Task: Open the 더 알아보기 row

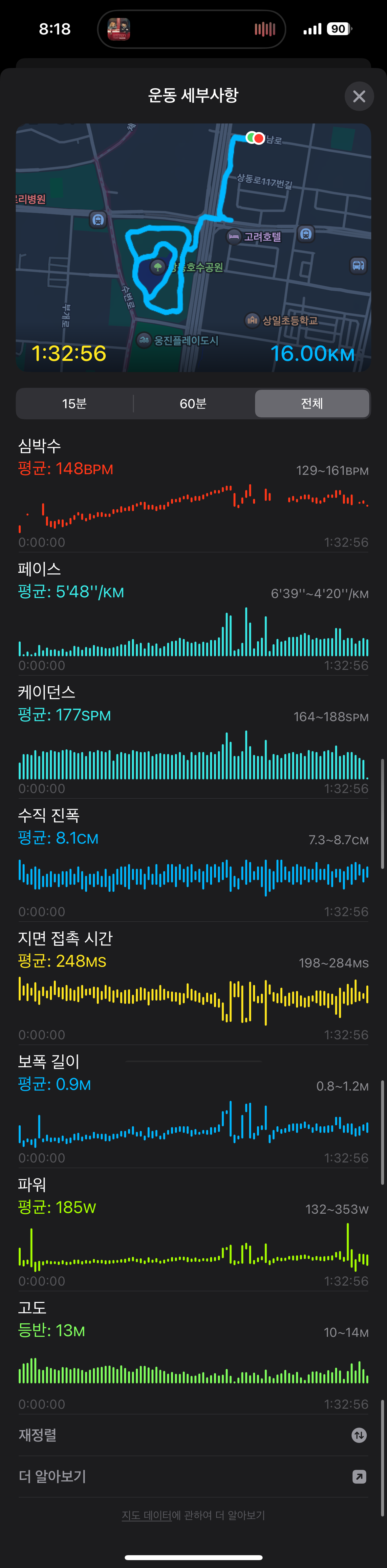Action: pyautogui.click(x=193, y=1476)
